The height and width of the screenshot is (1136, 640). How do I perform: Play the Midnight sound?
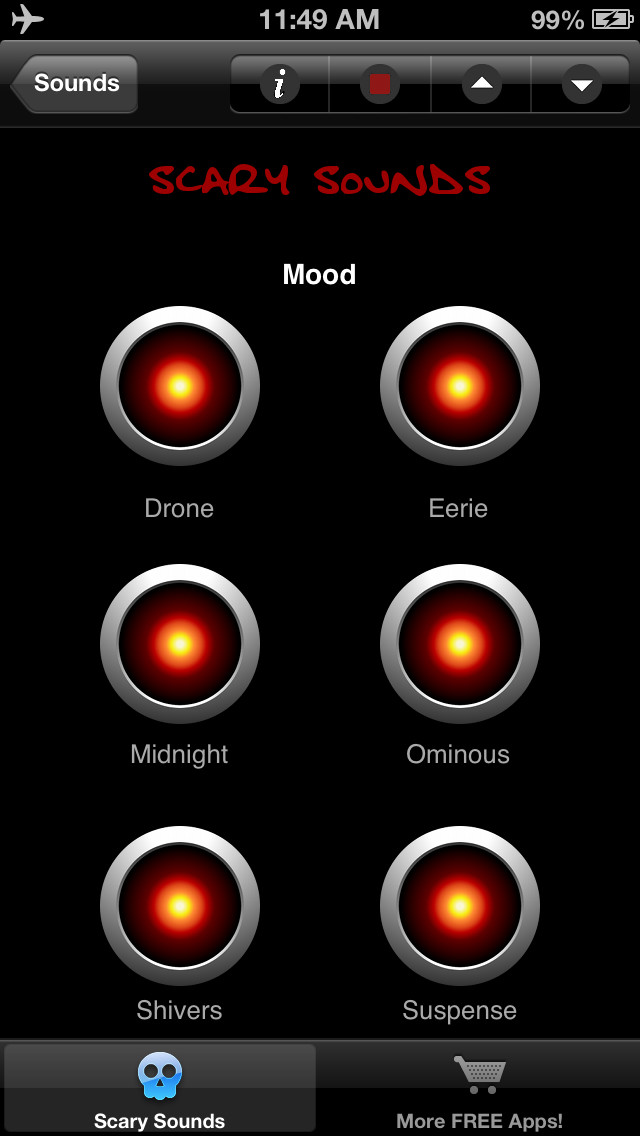[x=180, y=643]
